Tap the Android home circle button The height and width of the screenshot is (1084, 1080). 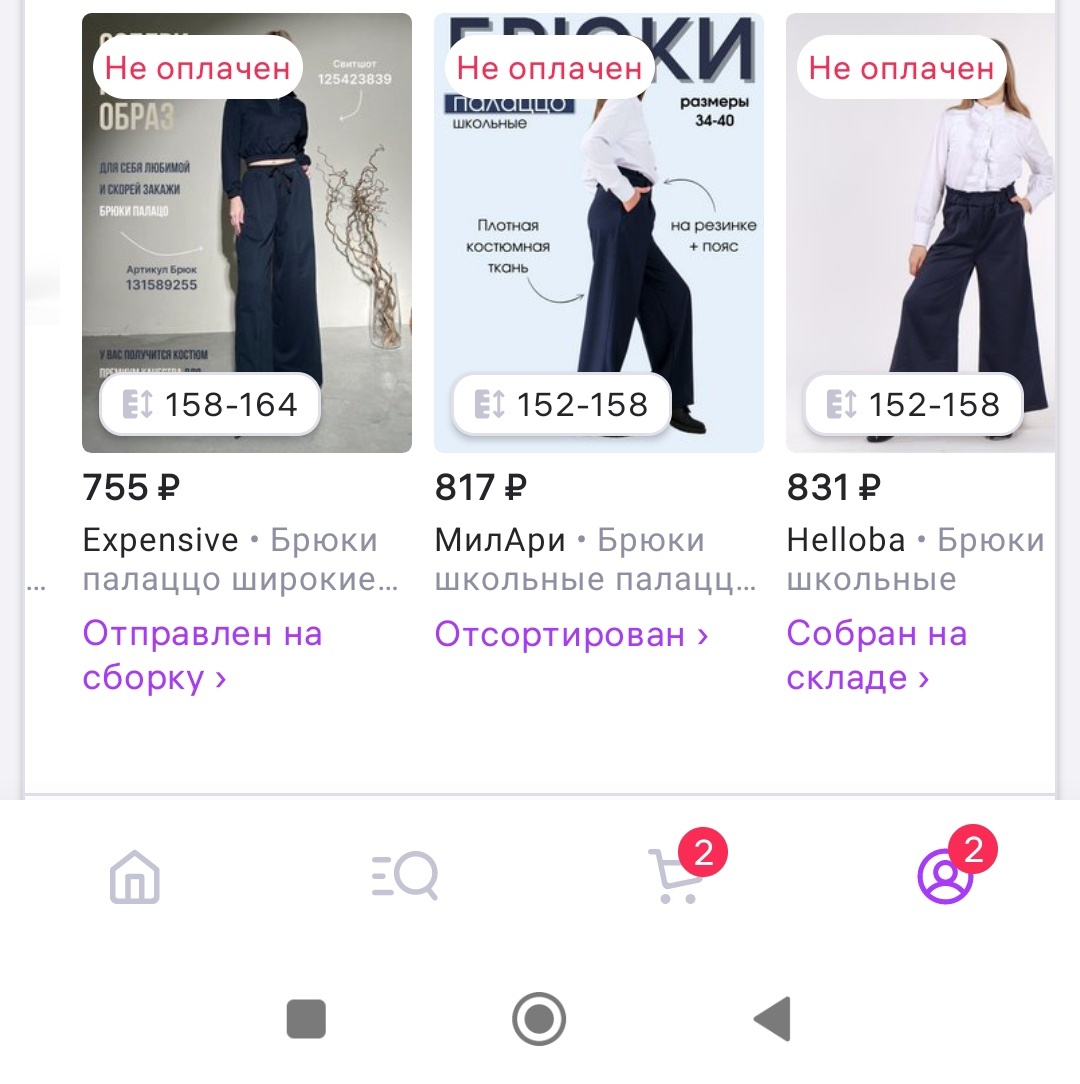click(539, 1019)
